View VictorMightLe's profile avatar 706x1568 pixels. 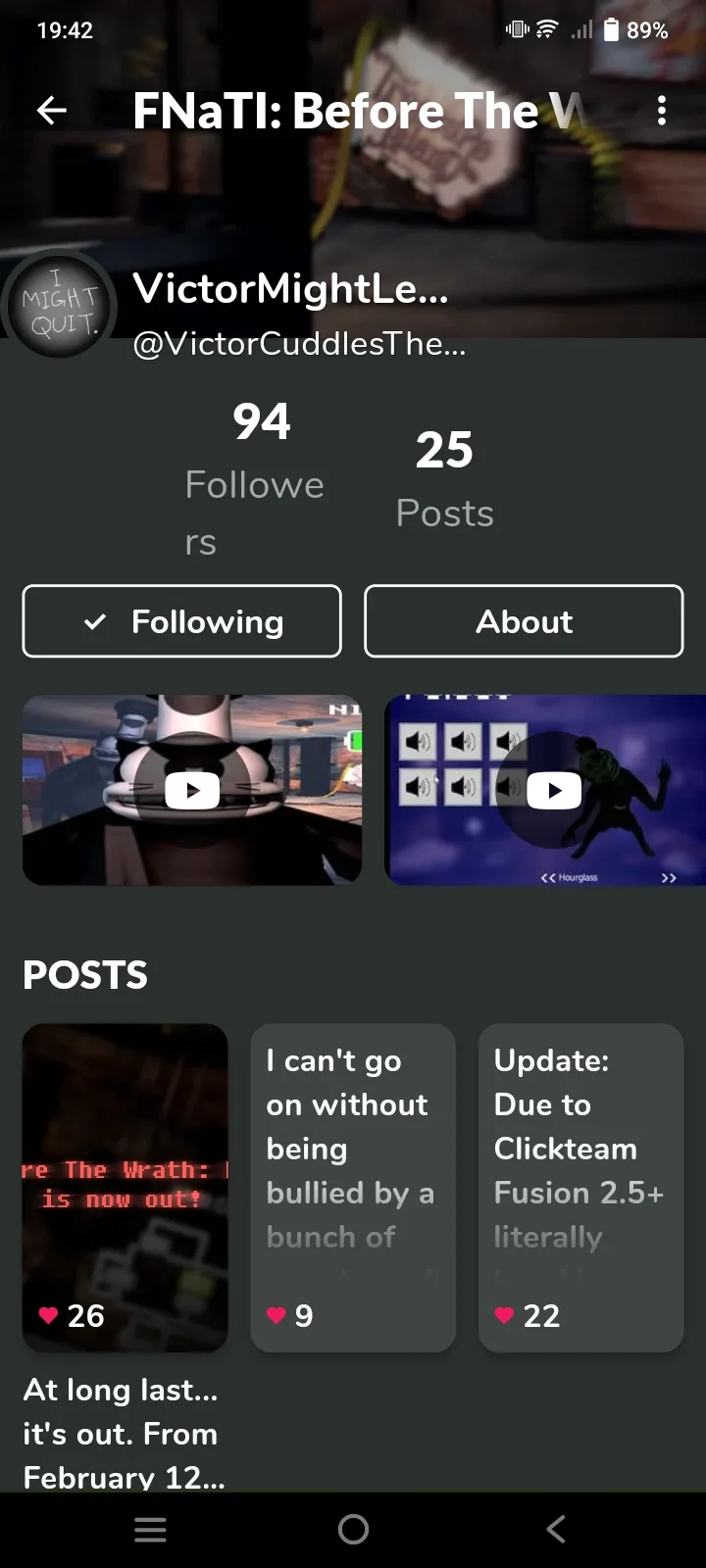point(59,306)
